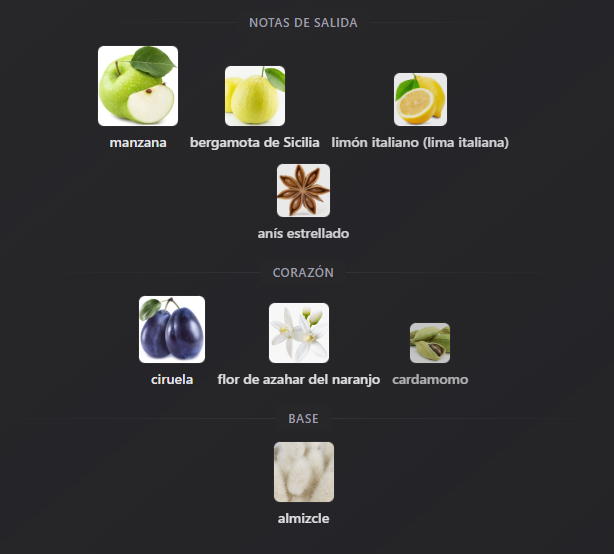Open the ciruela note
The height and width of the screenshot is (554, 614).
pyautogui.click(x=172, y=329)
